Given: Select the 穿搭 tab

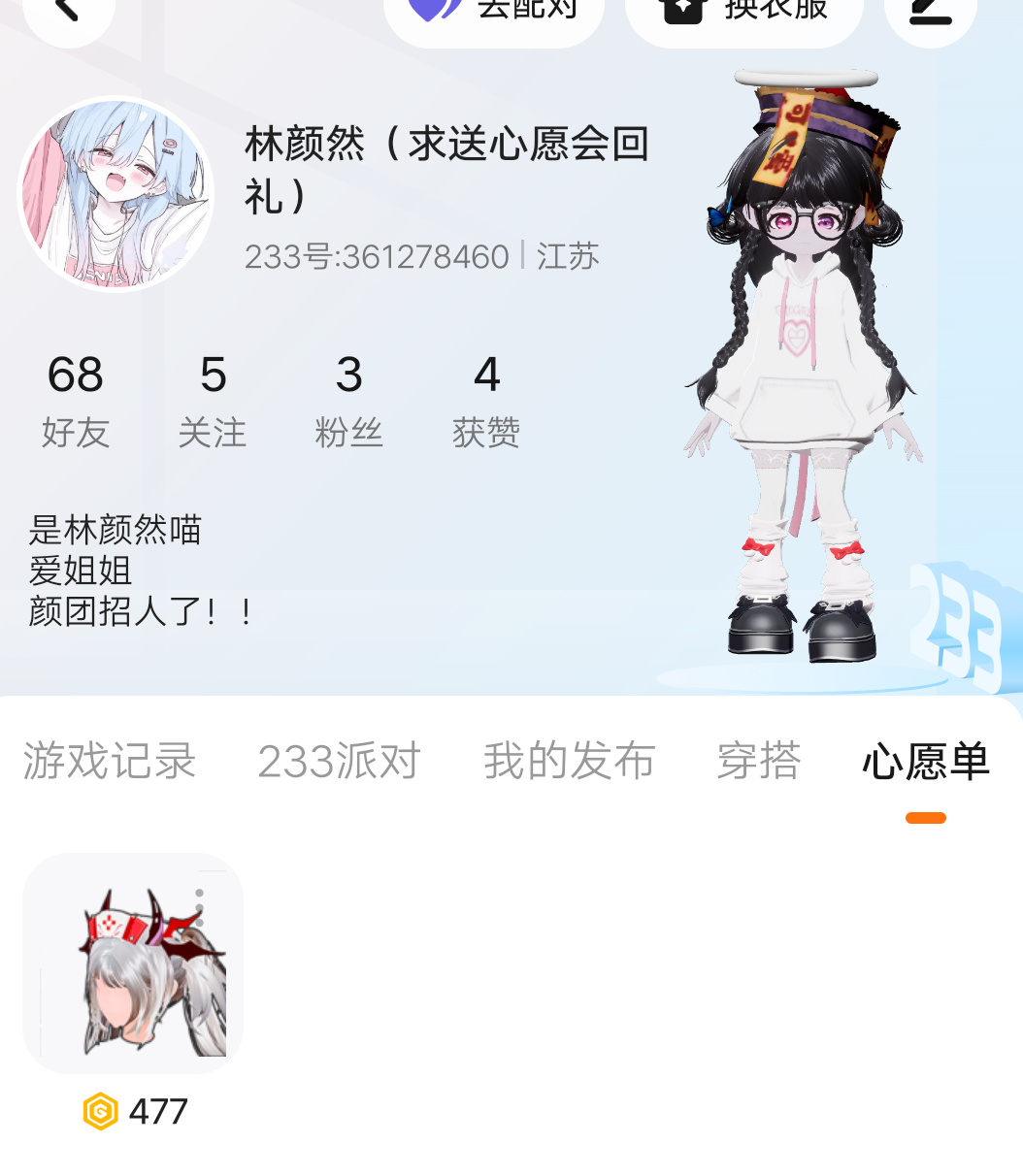Looking at the screenshot, I should point(759,761).
